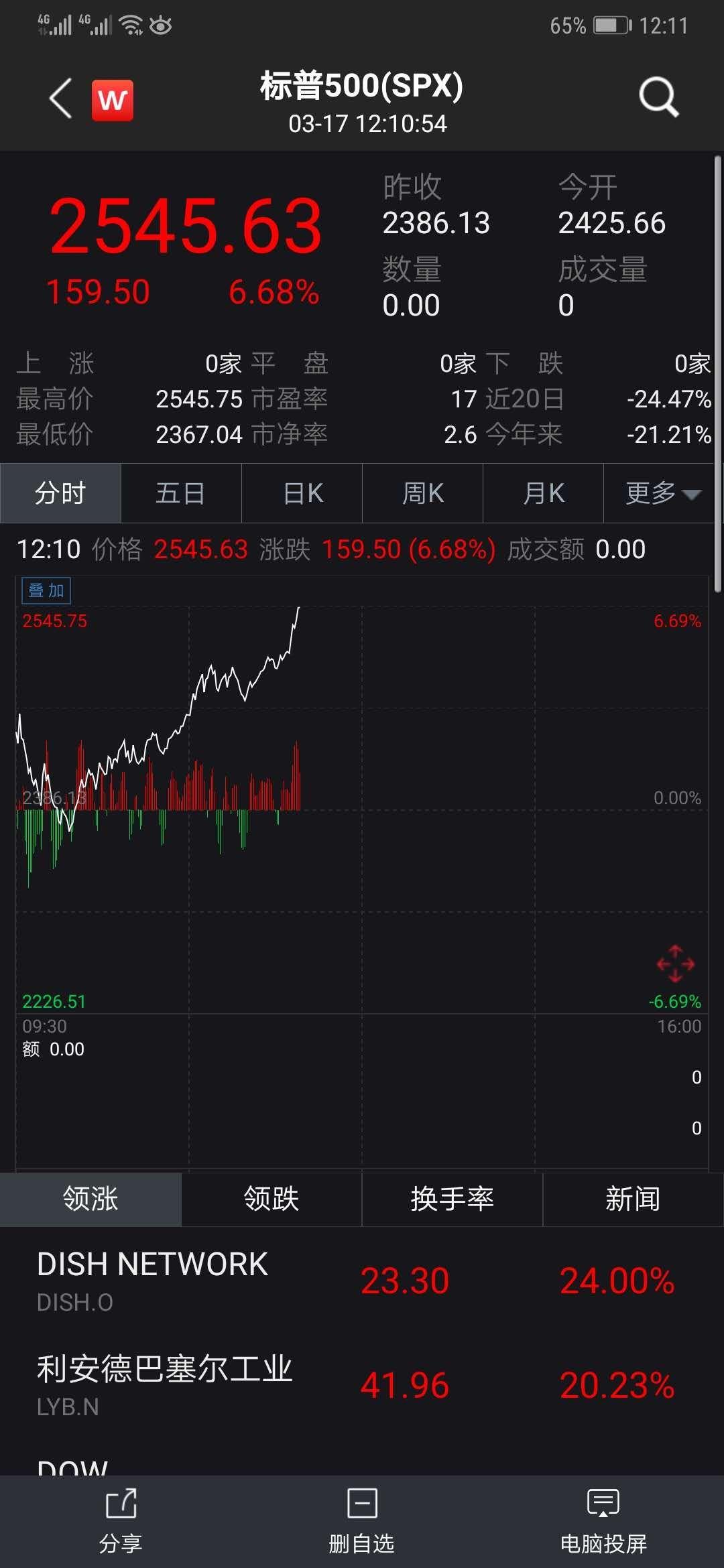Tap the 叠加 overlay button on chart
The image size is (724, 1568).
point(46,590)
